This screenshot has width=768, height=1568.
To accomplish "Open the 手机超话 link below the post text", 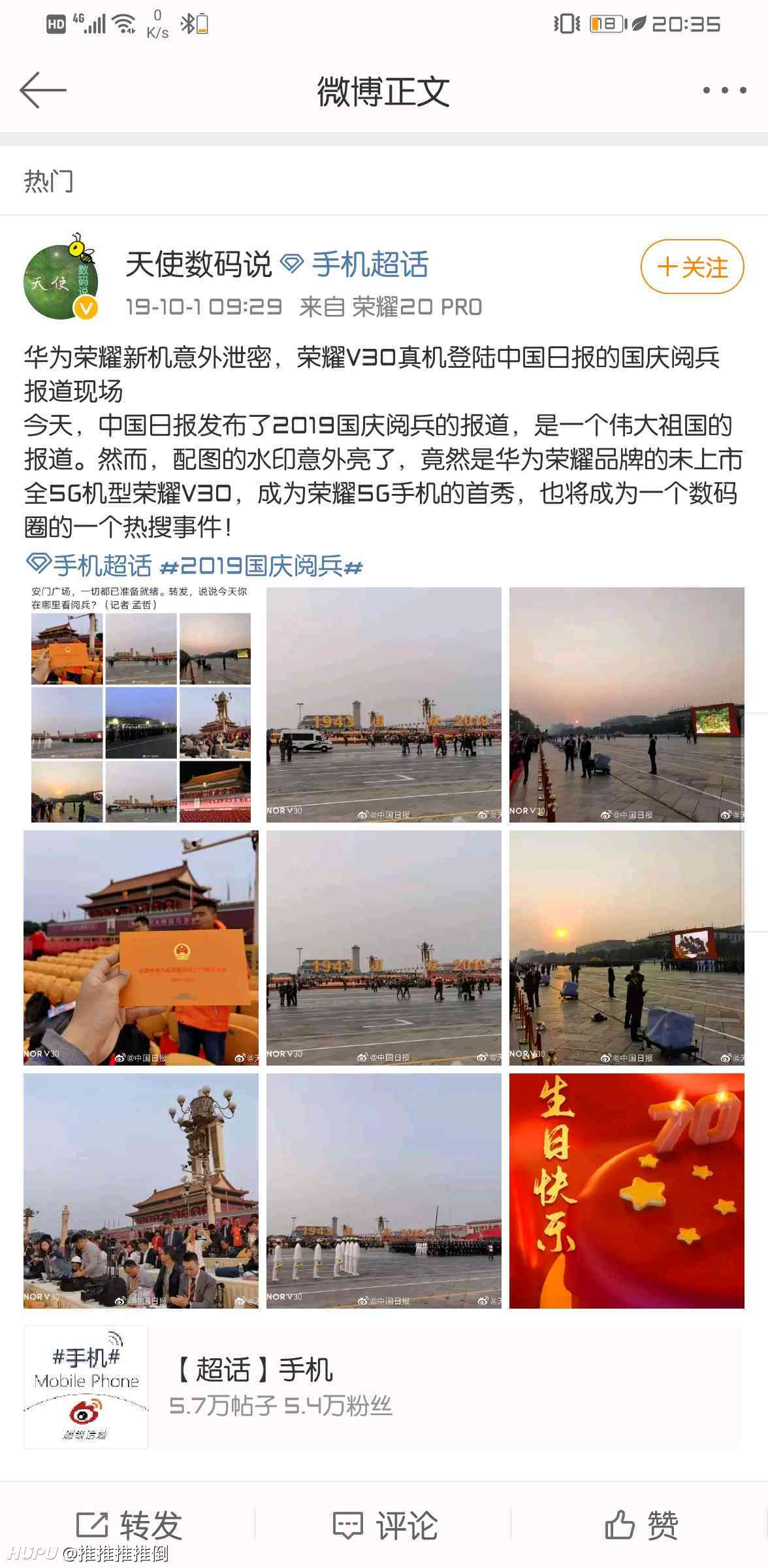I will point(89,566).
